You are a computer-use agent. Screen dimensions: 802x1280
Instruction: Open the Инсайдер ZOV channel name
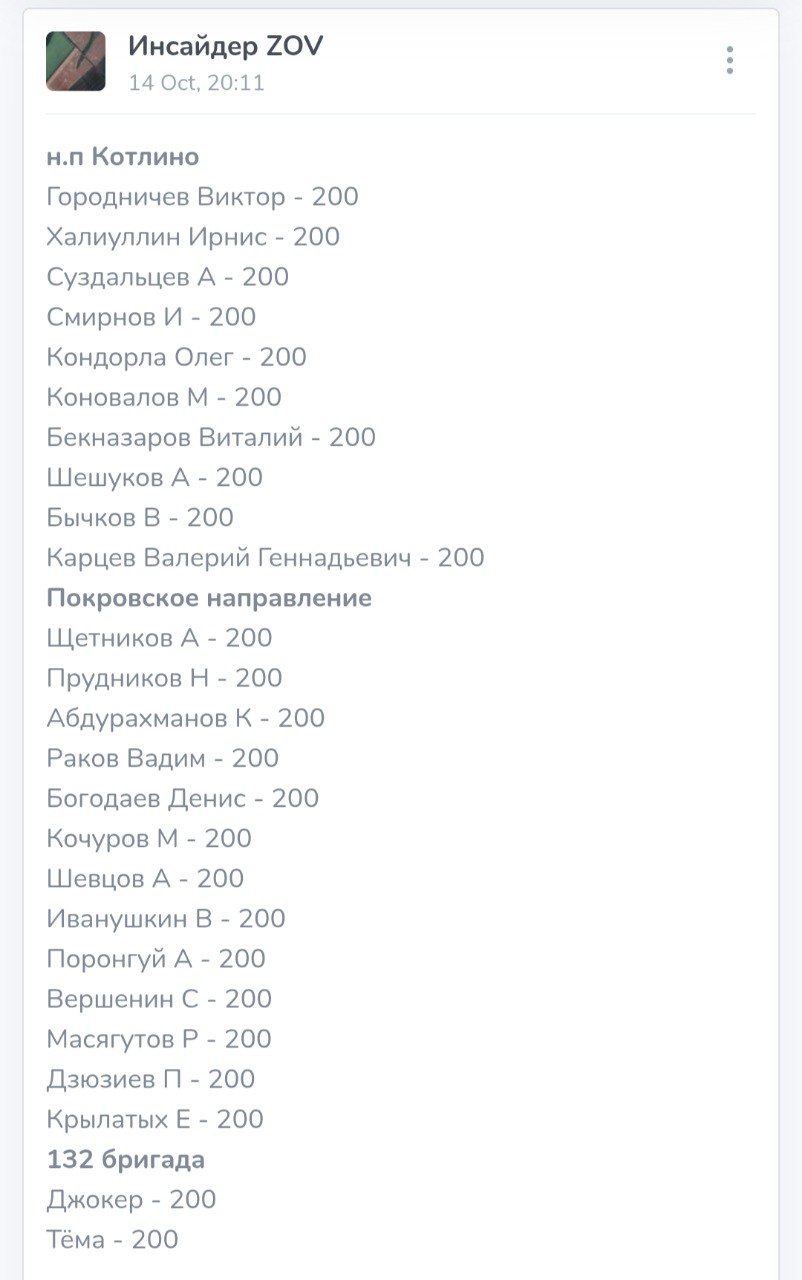225,45
